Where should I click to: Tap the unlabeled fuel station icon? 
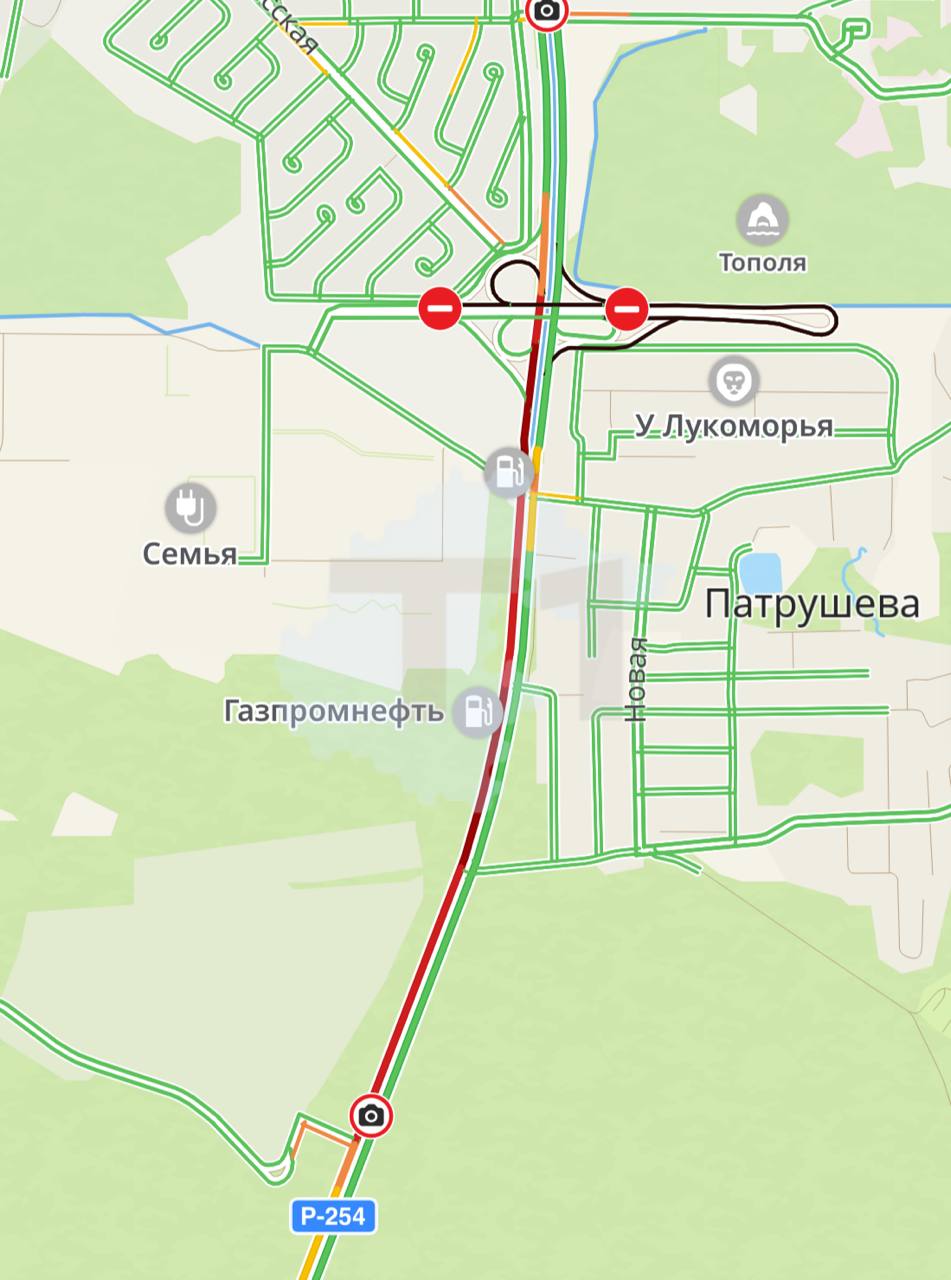[x=508, y=472]
